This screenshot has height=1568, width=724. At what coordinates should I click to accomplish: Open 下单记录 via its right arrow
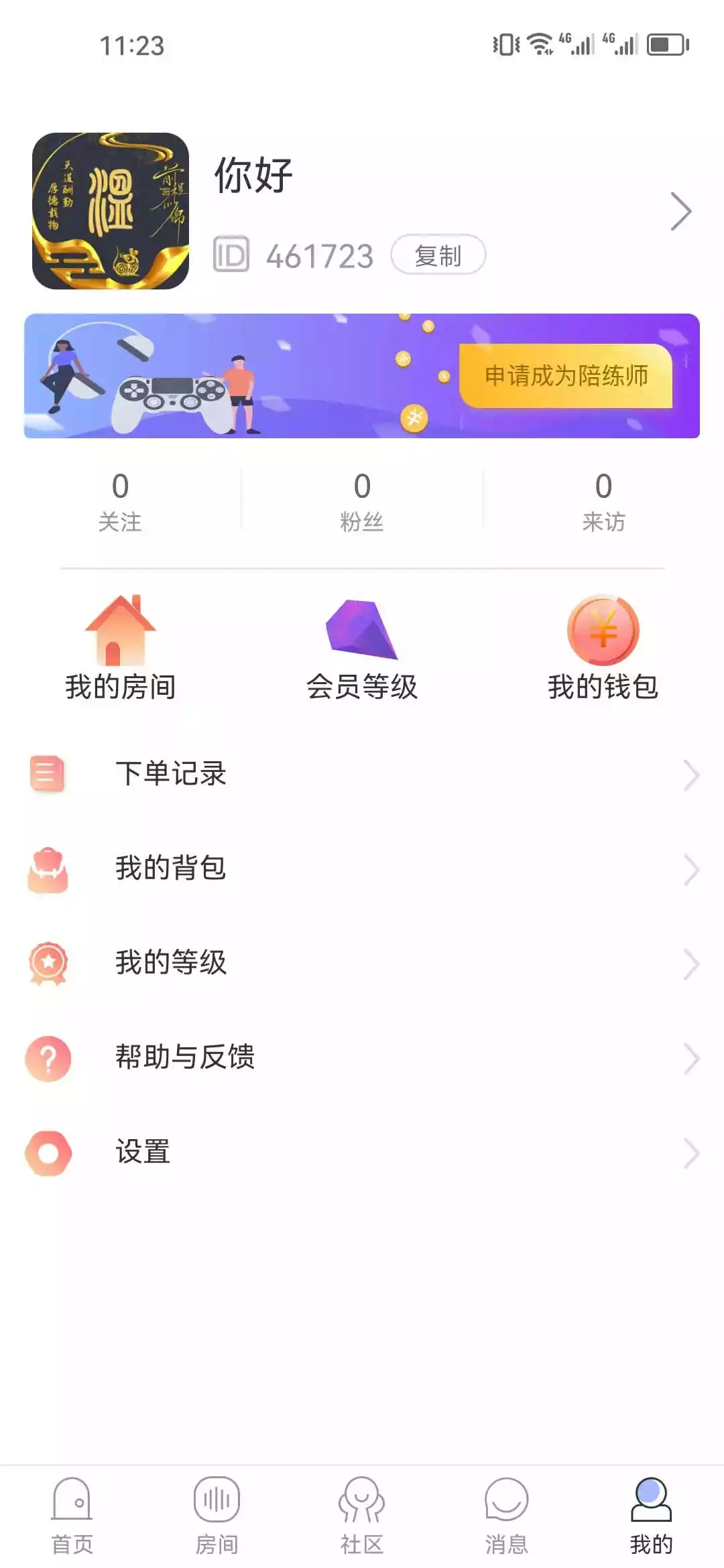click(692, 776)
